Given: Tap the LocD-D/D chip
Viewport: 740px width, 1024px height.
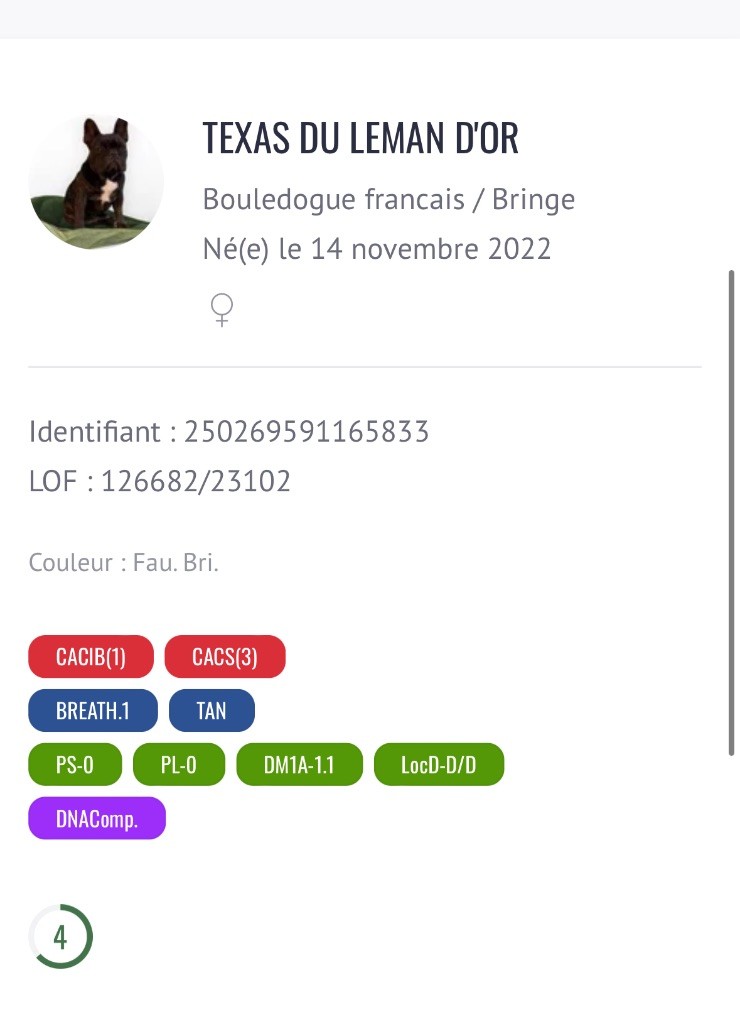Looking at the screenshot, I should click(439, 765).
